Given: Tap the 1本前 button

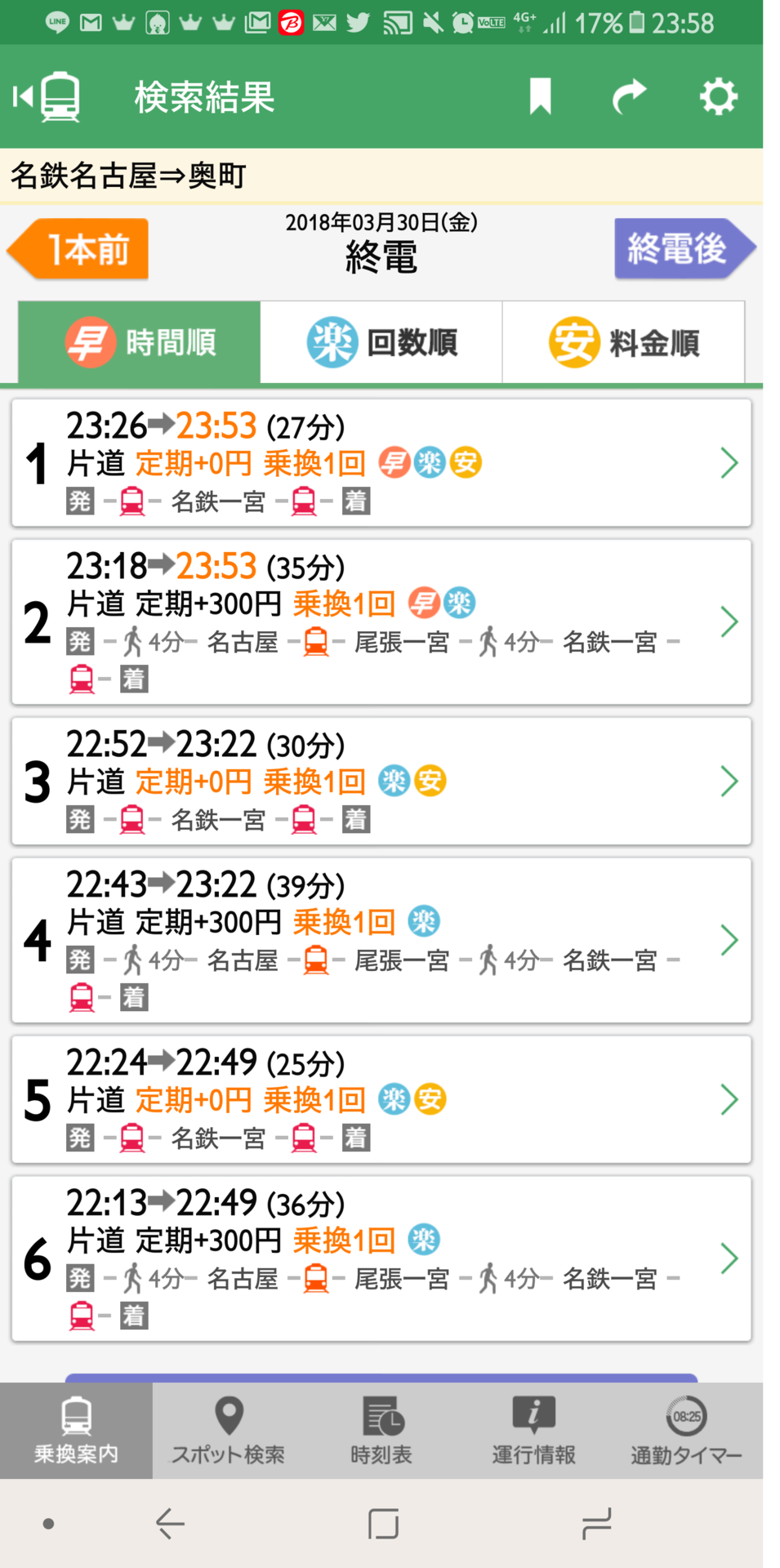Looking at the screenshot, I should pos(78,249).
